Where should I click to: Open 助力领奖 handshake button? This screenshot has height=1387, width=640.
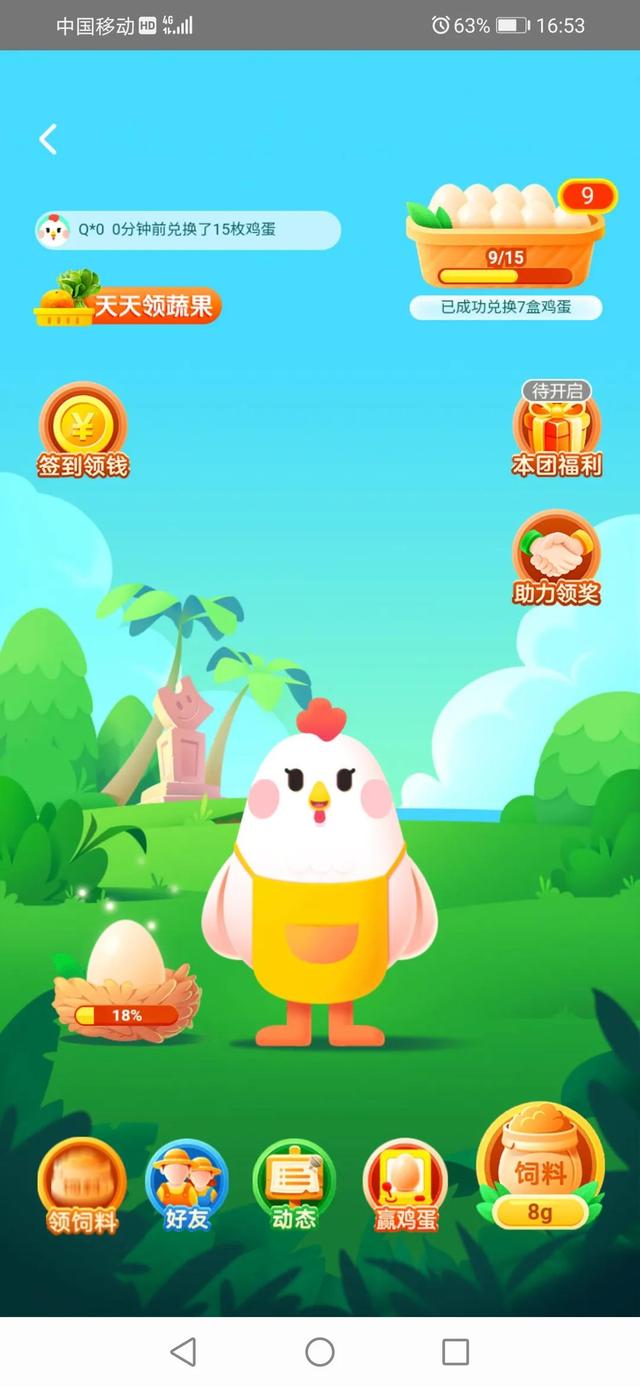point(556,559)
